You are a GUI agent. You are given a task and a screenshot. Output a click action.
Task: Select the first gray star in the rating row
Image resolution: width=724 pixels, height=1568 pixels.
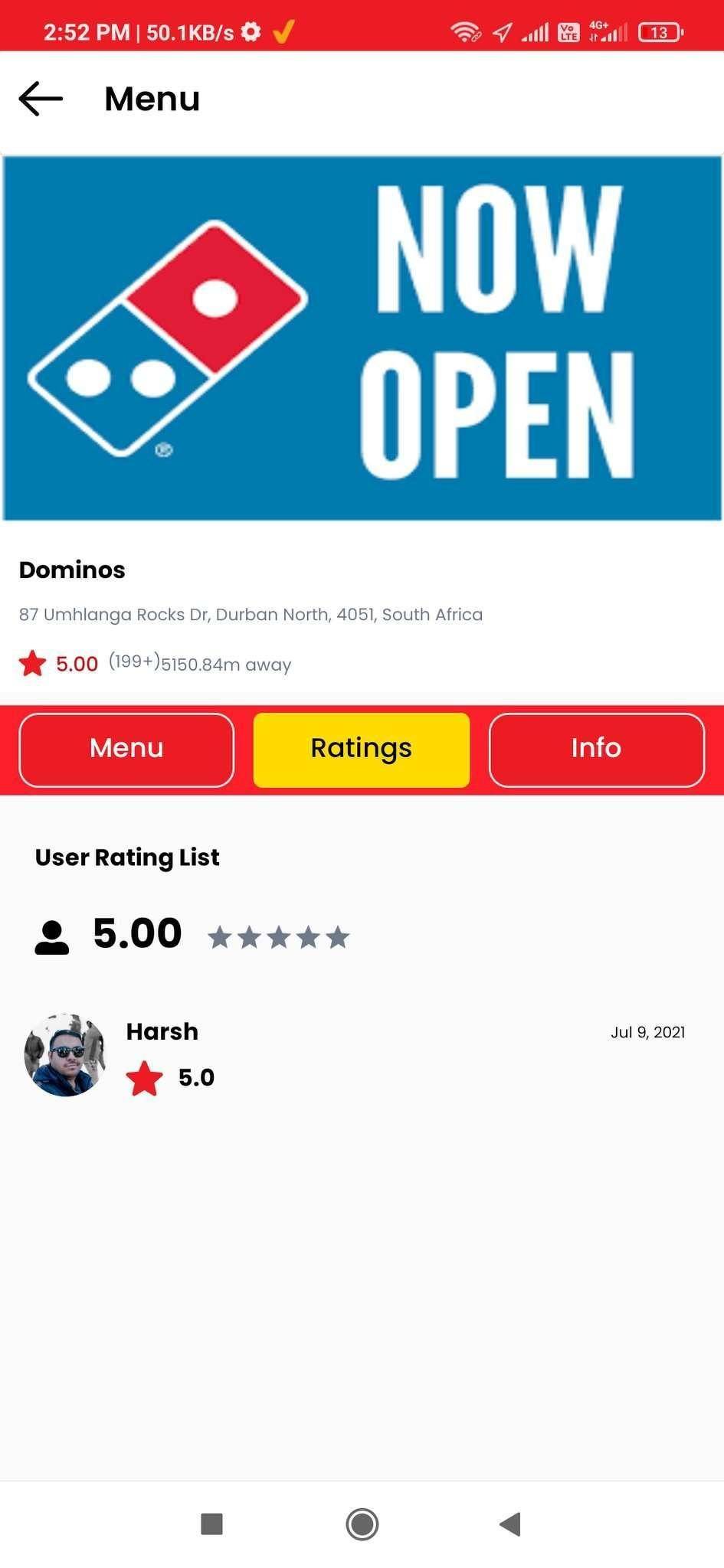221,936
